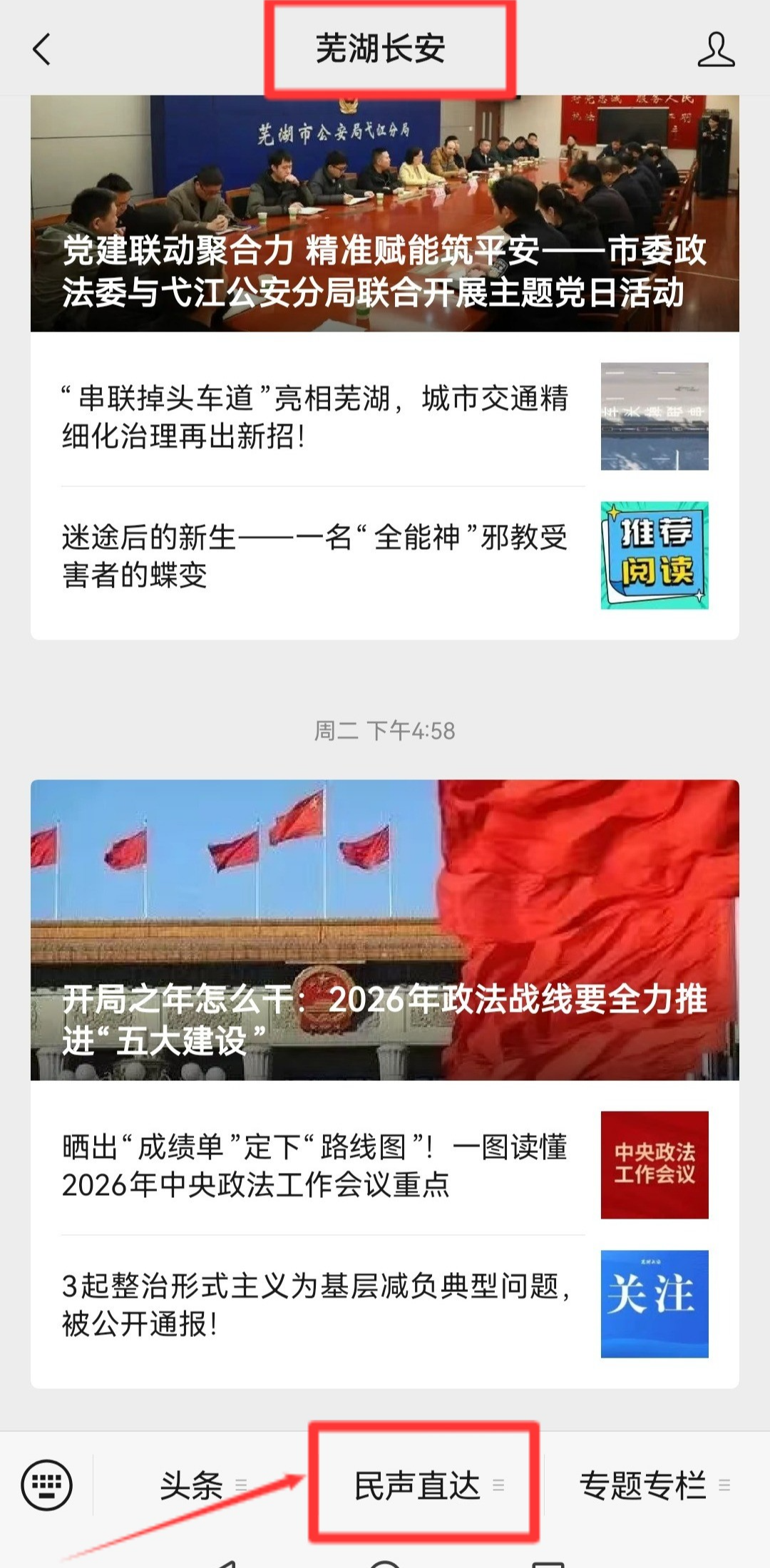Go back from 芜湖长安 account page
Image resolution: width=770 pixels, height=1568 pixels.
(x=42, y=50)
